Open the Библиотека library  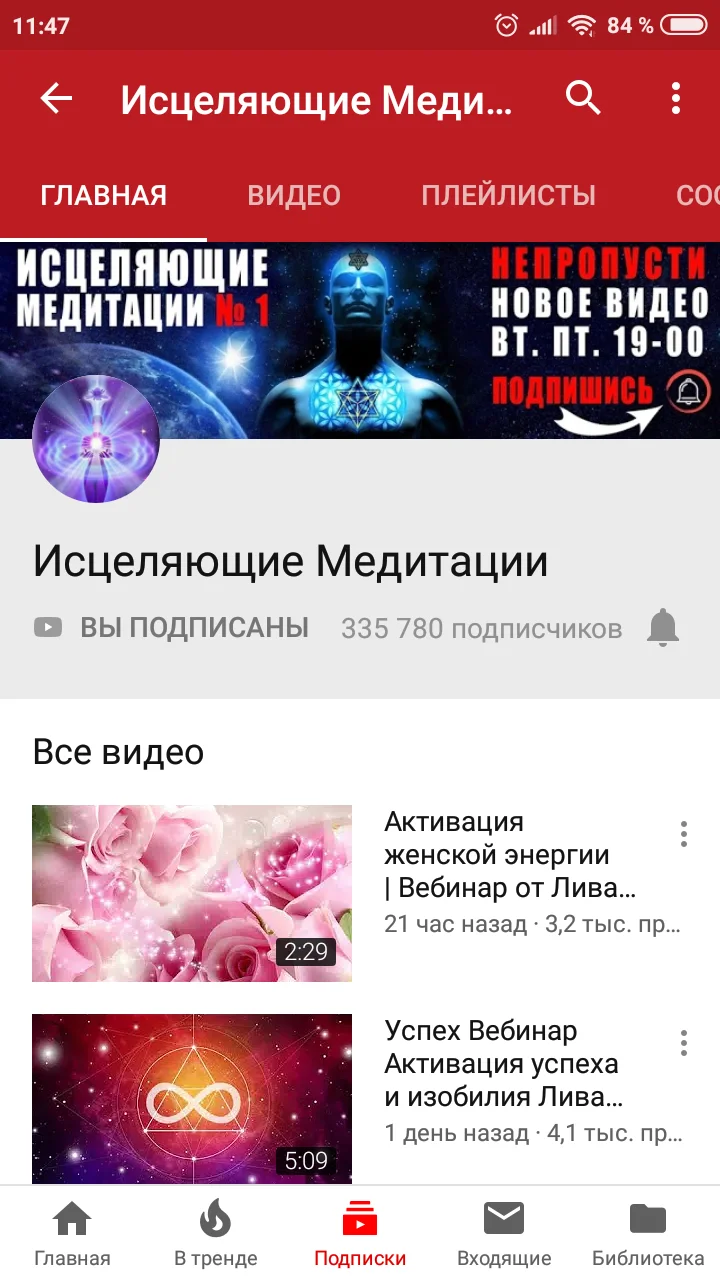coord(646,1228)
